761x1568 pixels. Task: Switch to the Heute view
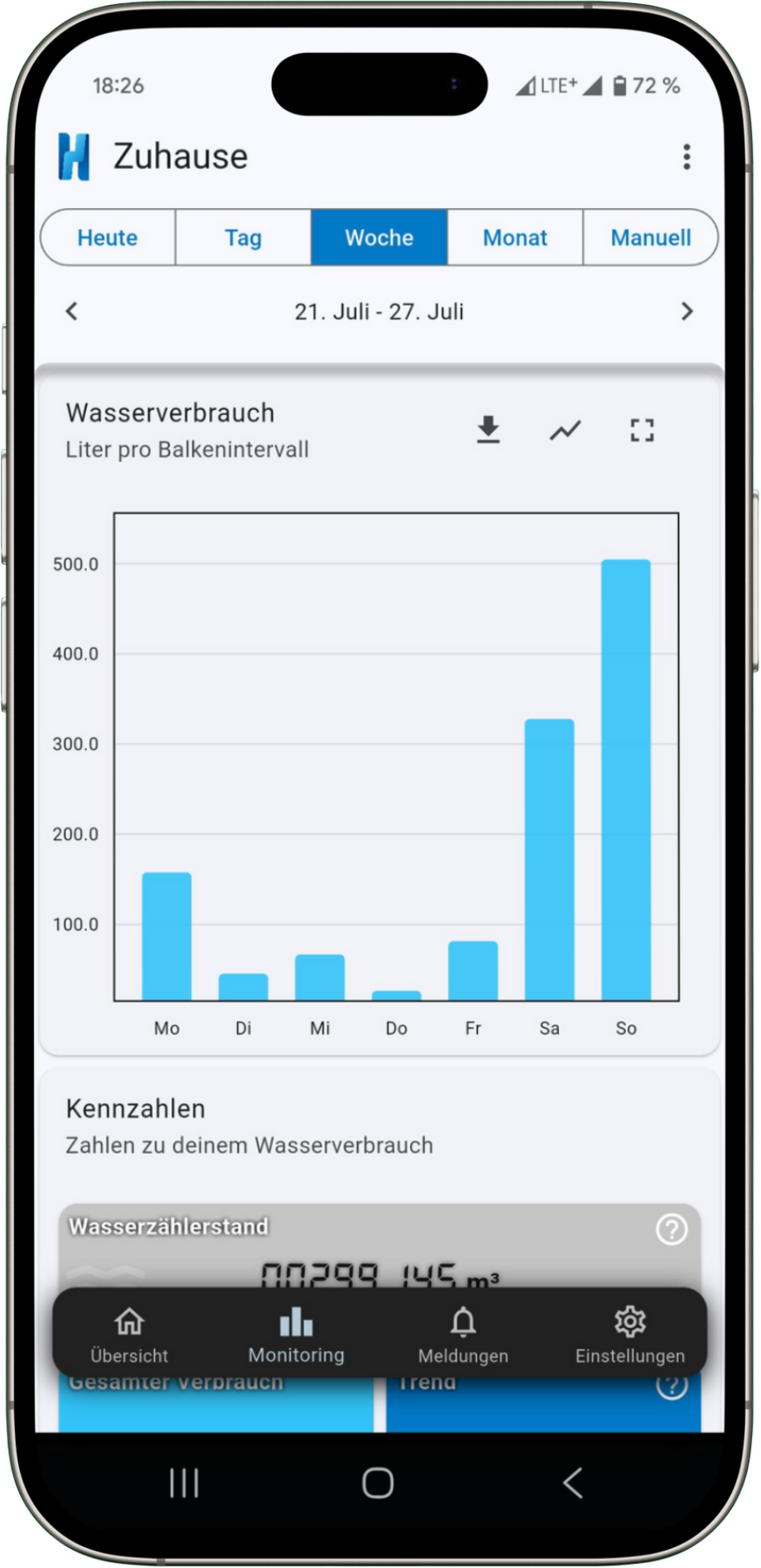pos(108,238)
